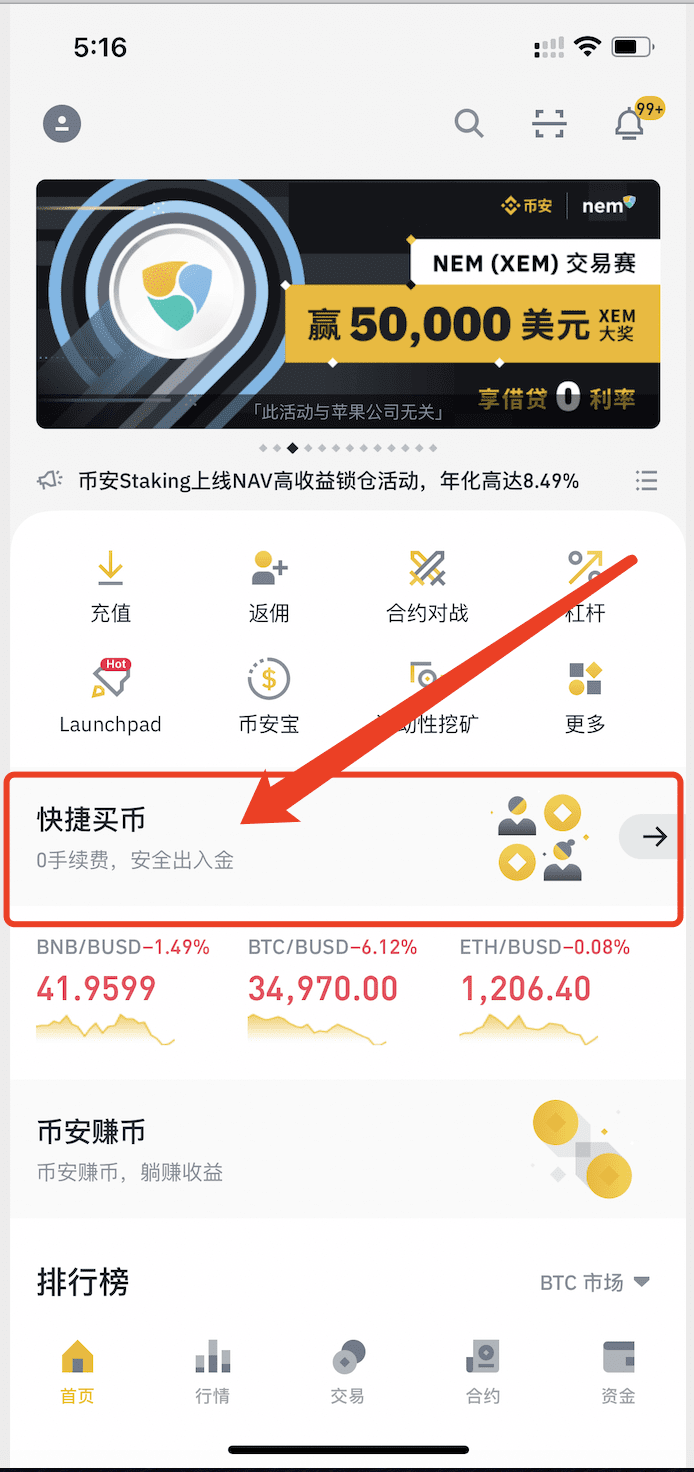Switch to the 行情 markets tab

click(x=212, y=1374)
